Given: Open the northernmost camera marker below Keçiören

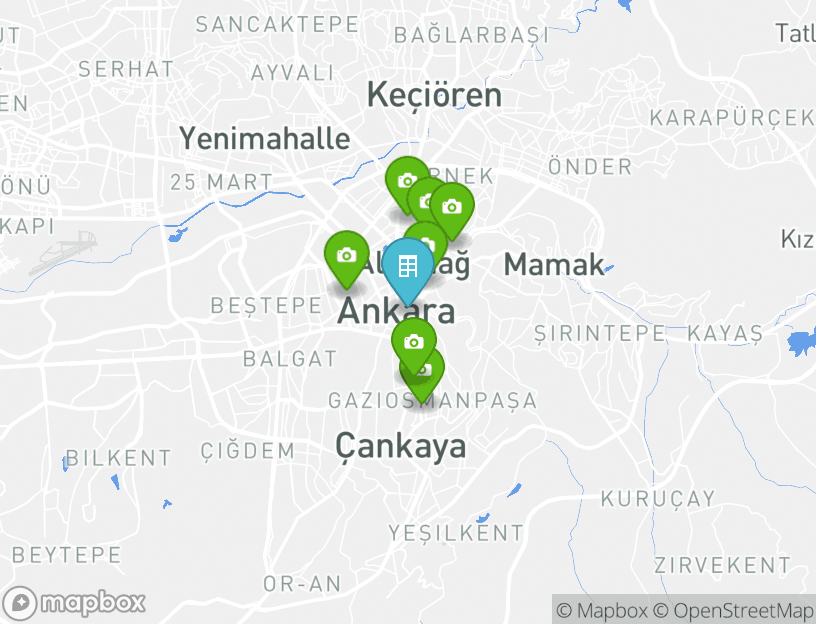Looking at the screenshot, I should coord(406,181).
